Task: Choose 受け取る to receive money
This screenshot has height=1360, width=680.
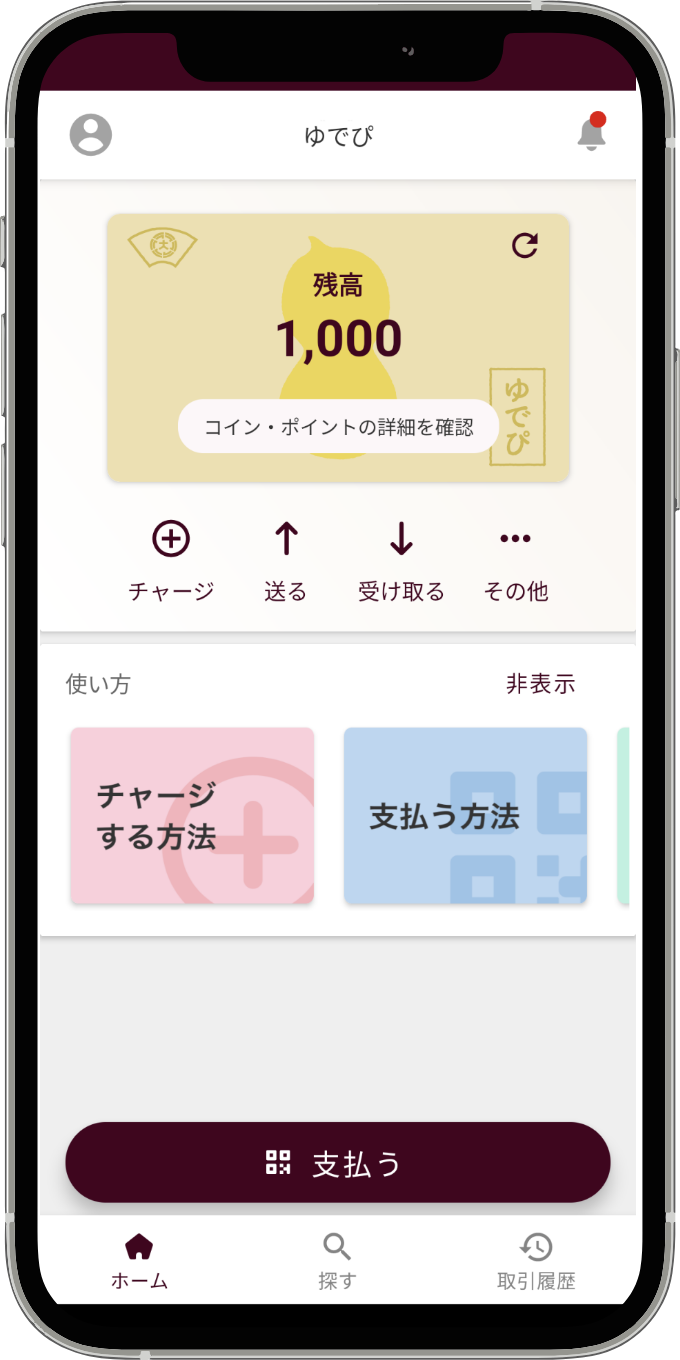Action: point(401,562)
